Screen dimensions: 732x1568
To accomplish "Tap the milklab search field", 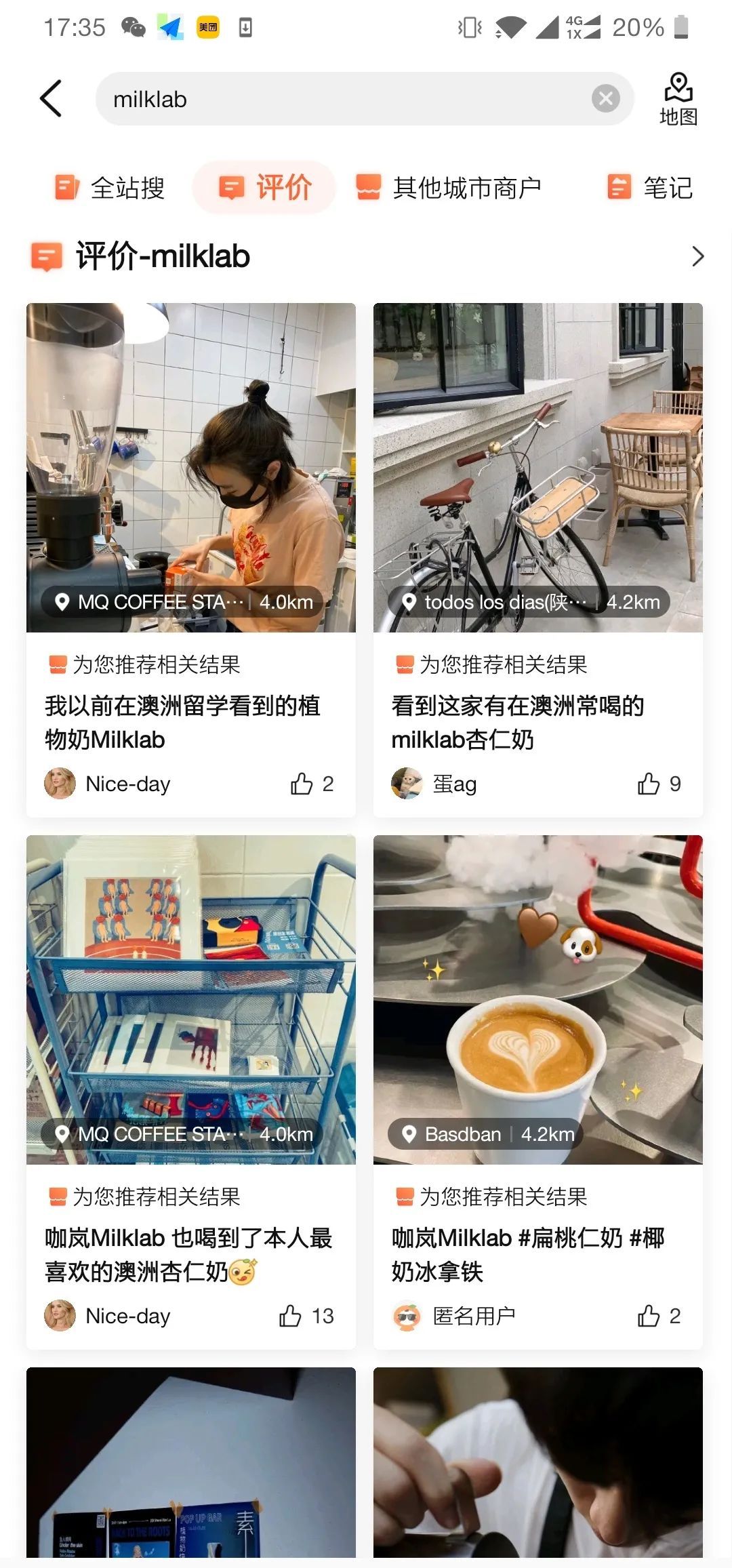I will (x=339, y=99).
